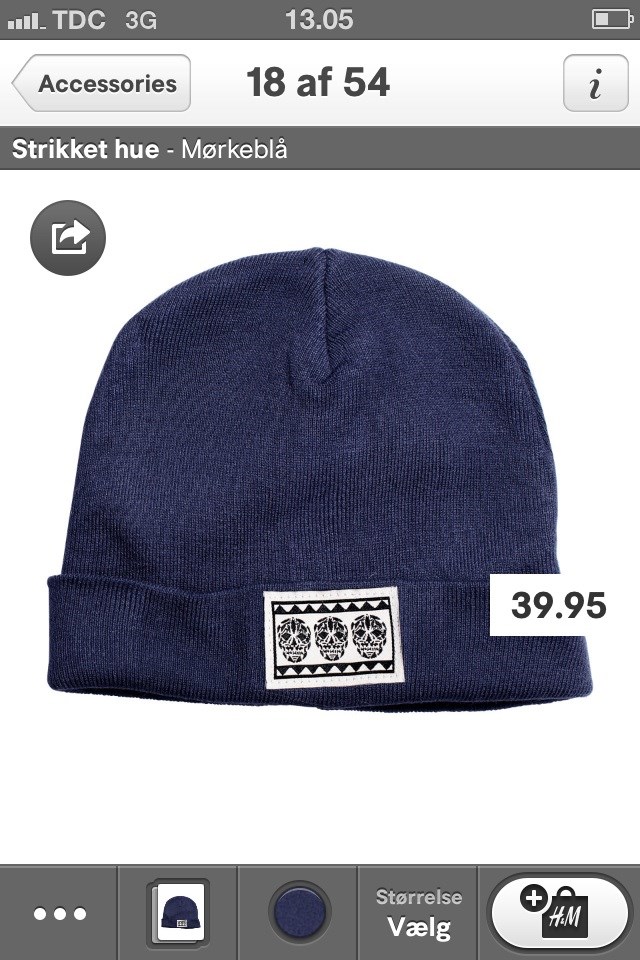The width and height of the screenshot is (640, 960).
Task: Open the three-dots more menu
Action: [59, 914]
